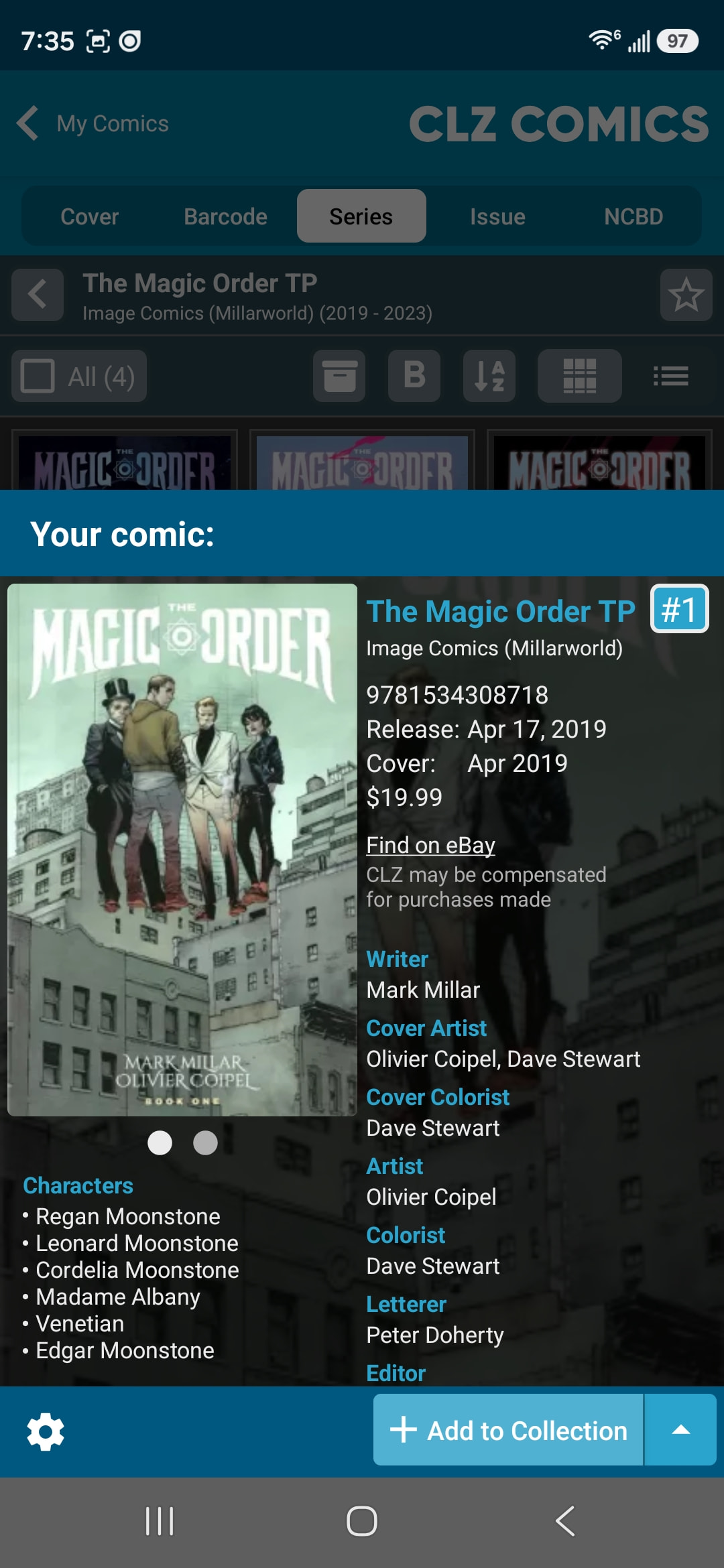724x1568 pixels.
Task: Expand the Add to Collection options arrow
Action: tap(680, 1429)
